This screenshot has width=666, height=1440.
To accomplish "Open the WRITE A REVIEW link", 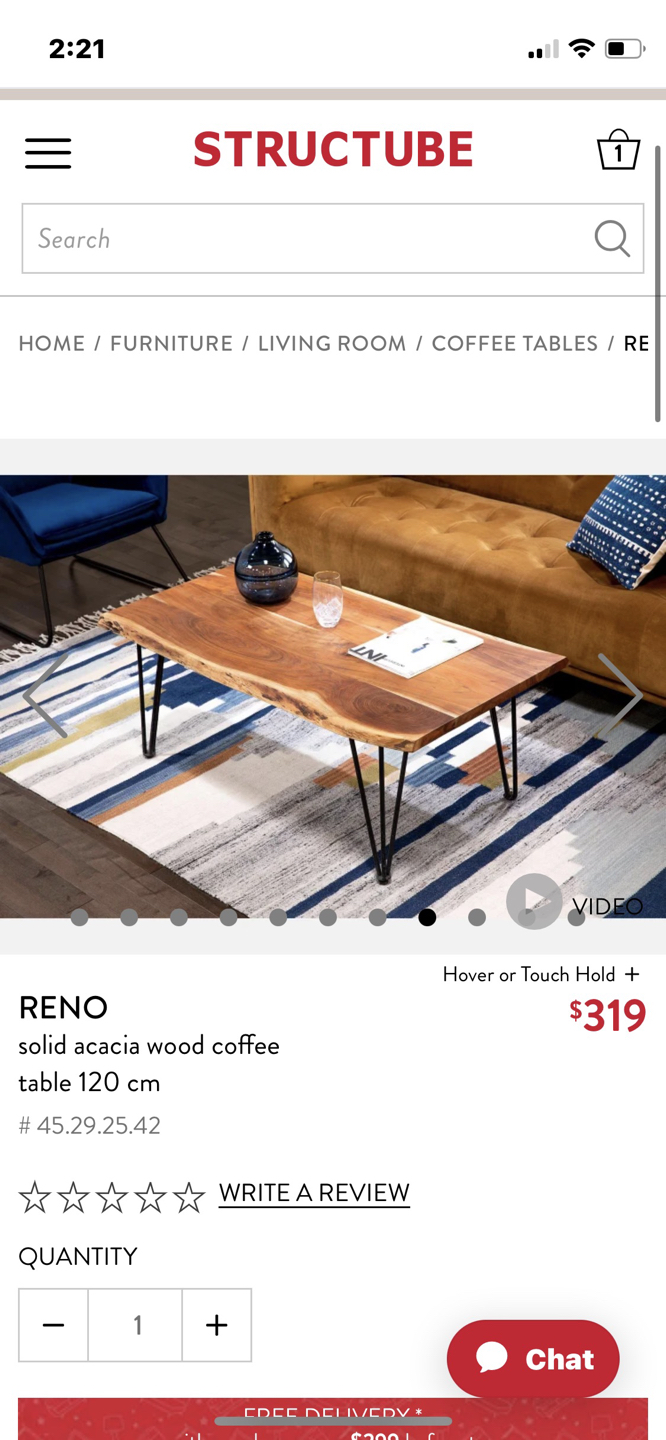I will [314, 1193].
